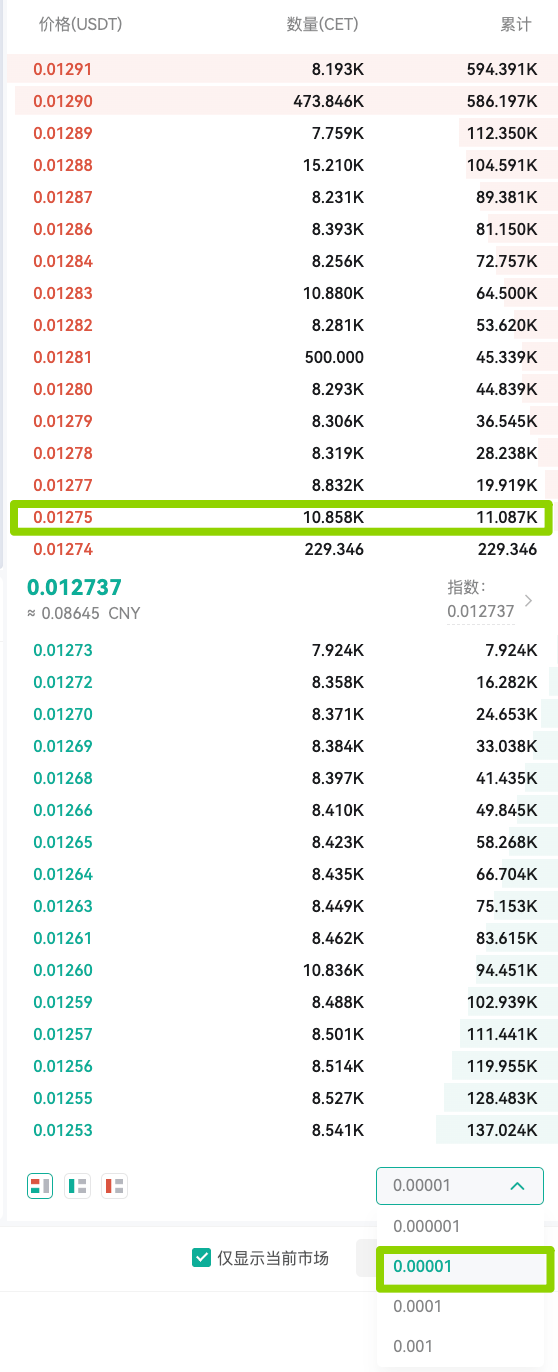Select the bid order at price 0.01273

point(279,650)
